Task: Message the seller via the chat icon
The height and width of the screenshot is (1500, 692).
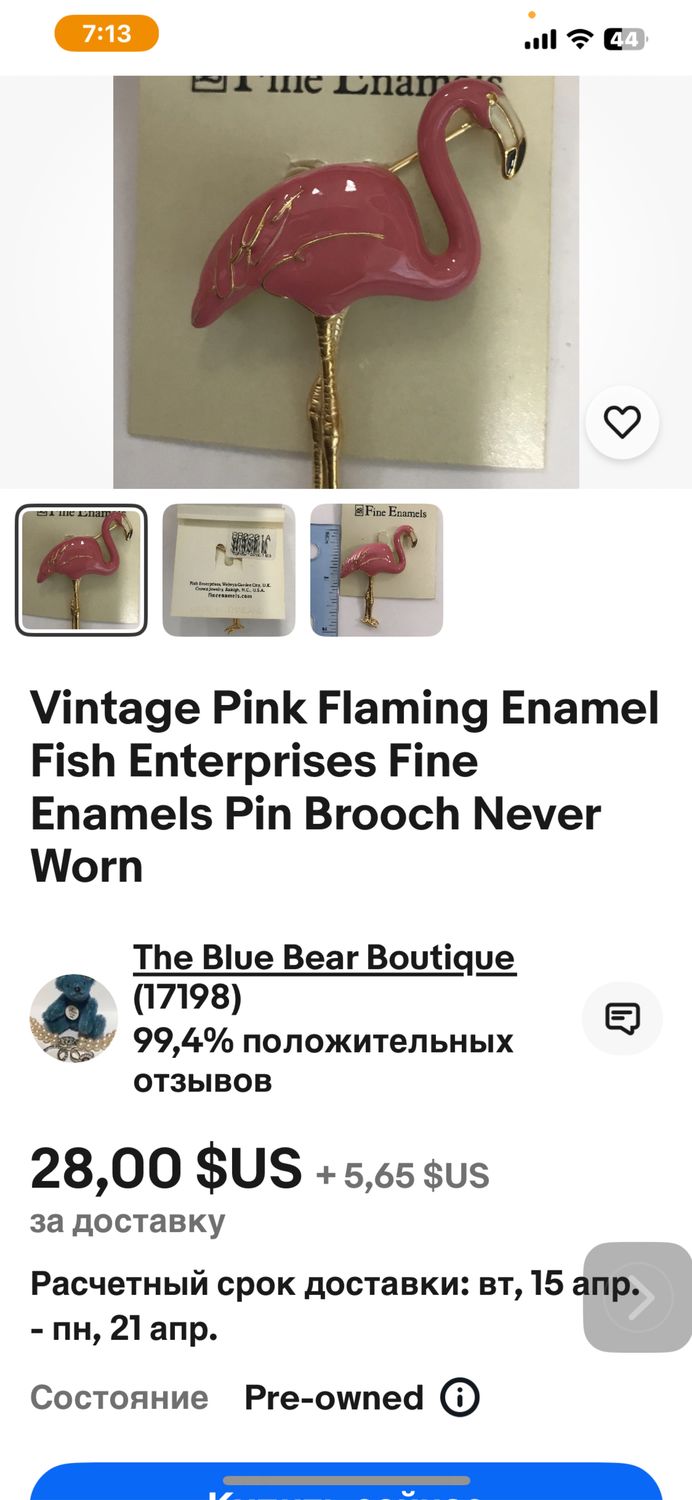Action: click(x=622, y=1019)
